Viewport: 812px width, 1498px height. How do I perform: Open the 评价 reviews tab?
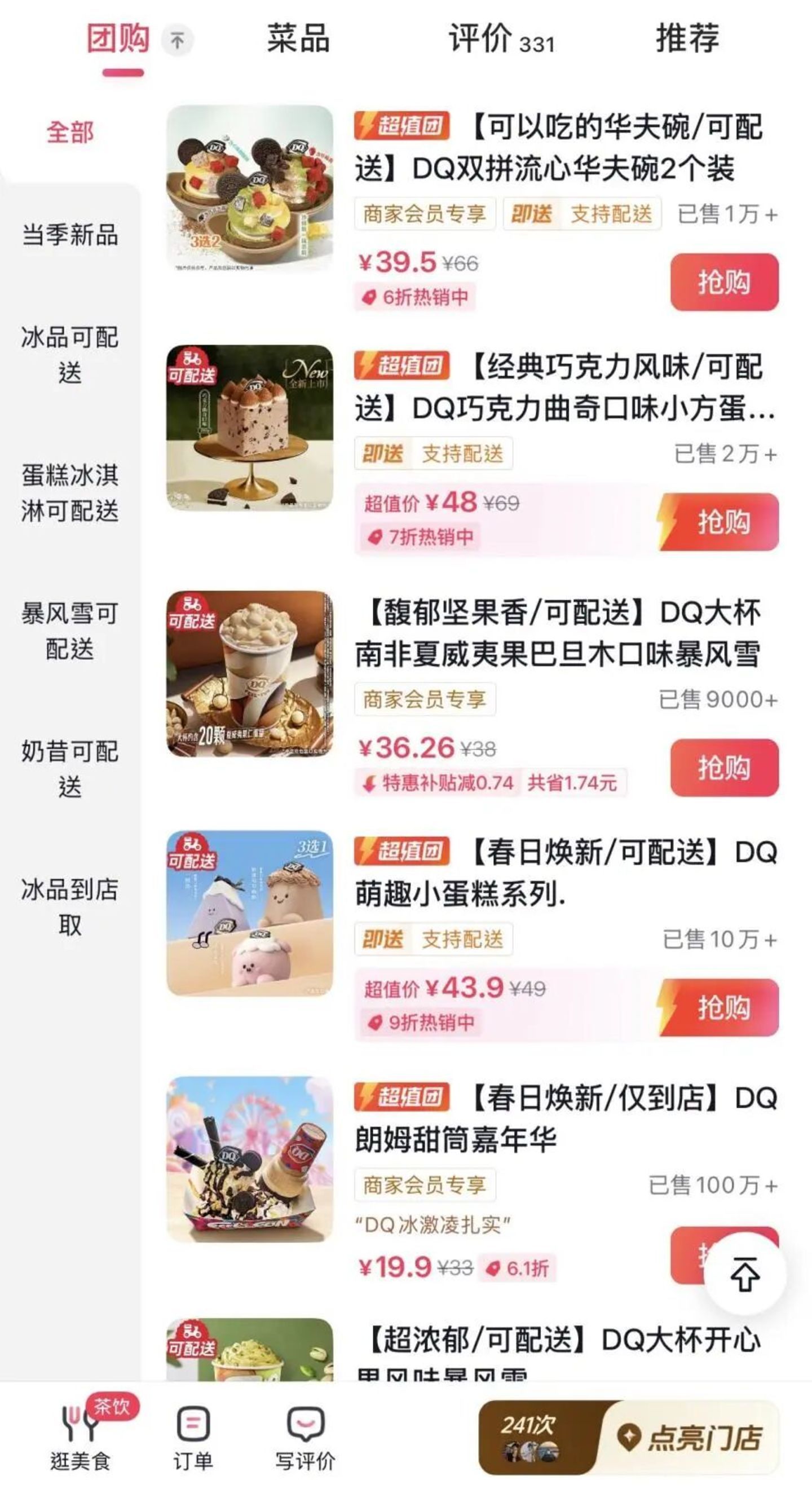tap(501, 39)
